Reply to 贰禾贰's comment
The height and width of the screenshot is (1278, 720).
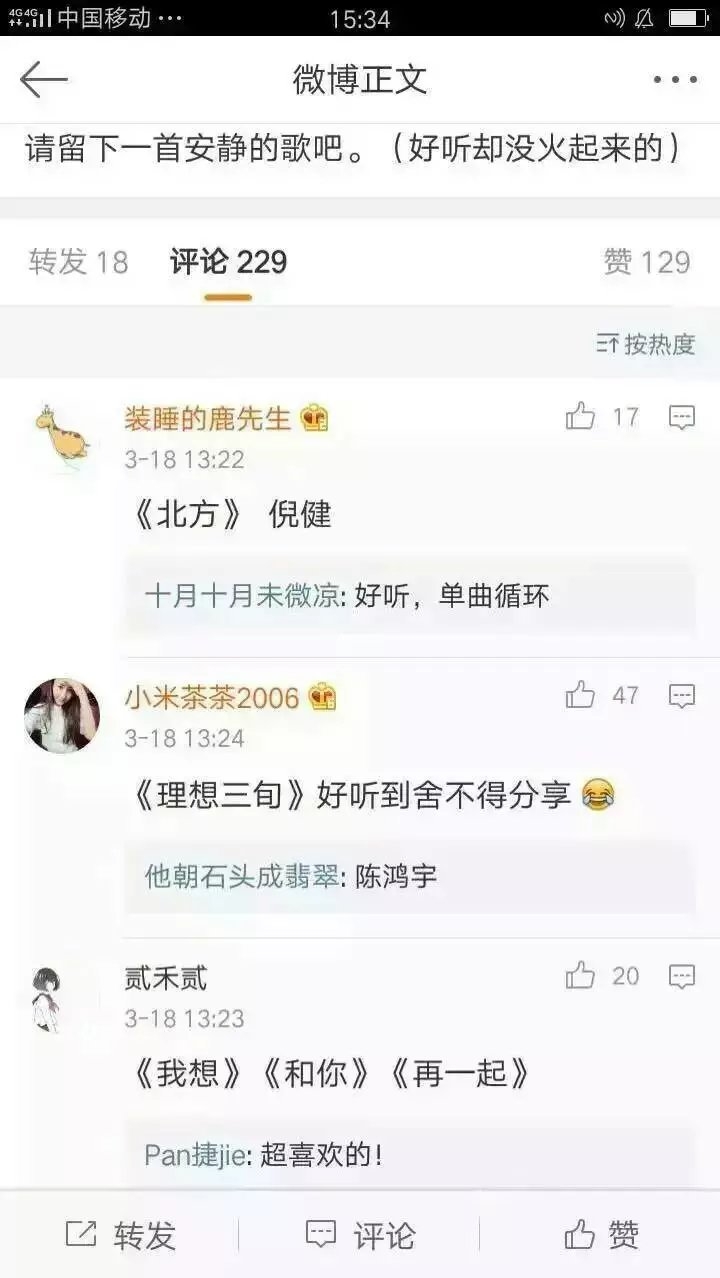682,975
